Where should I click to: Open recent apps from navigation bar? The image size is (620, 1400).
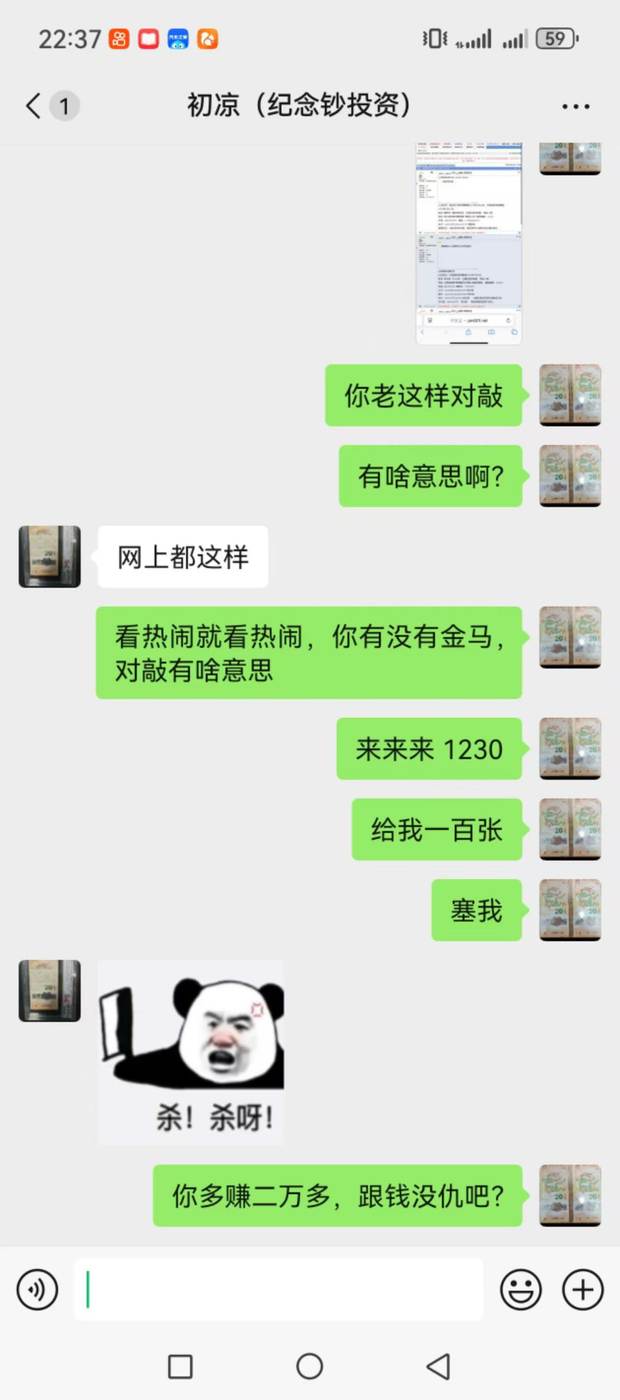coord(180,1366)
